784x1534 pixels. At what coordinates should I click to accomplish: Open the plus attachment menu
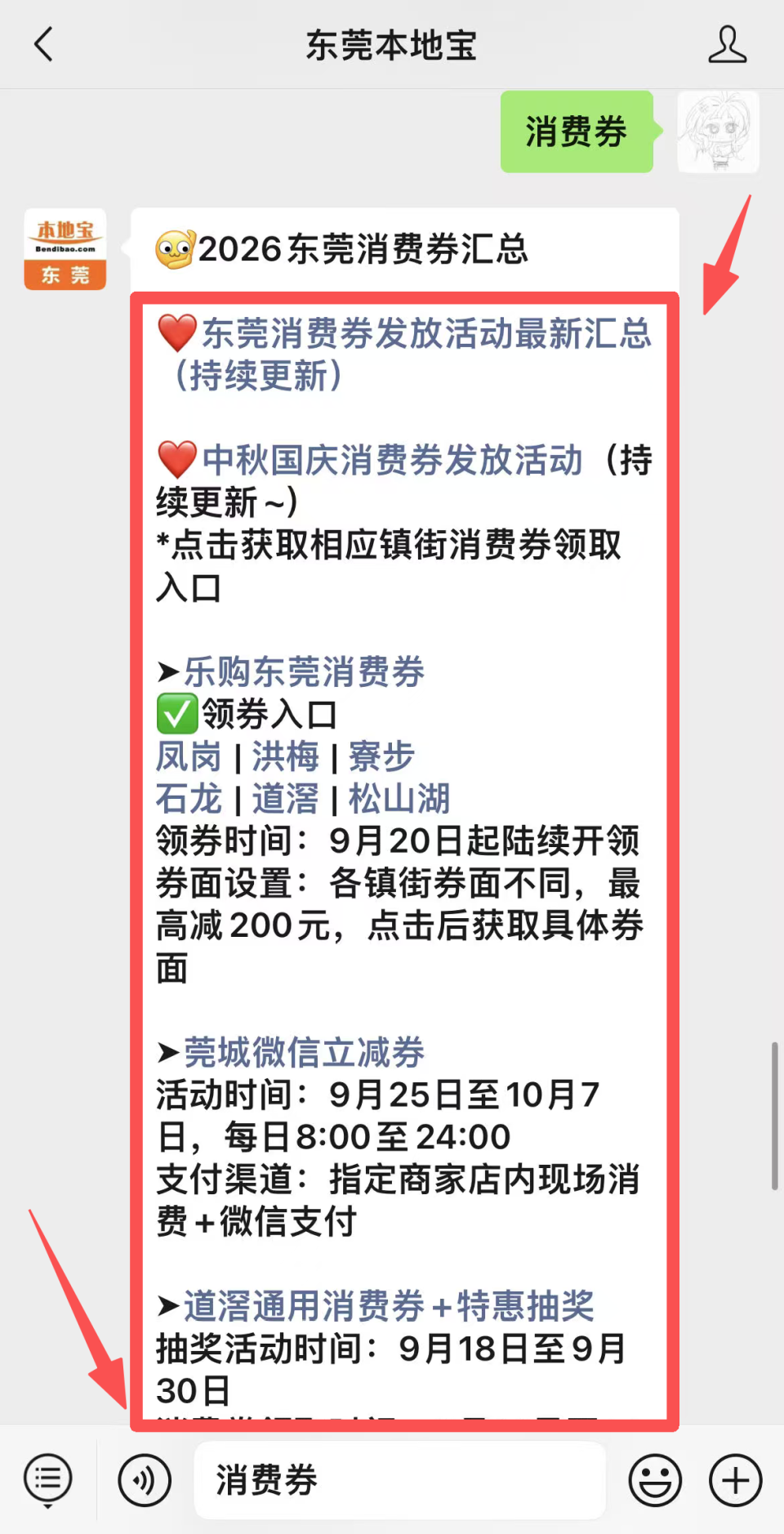click(x=735, y=1479)
